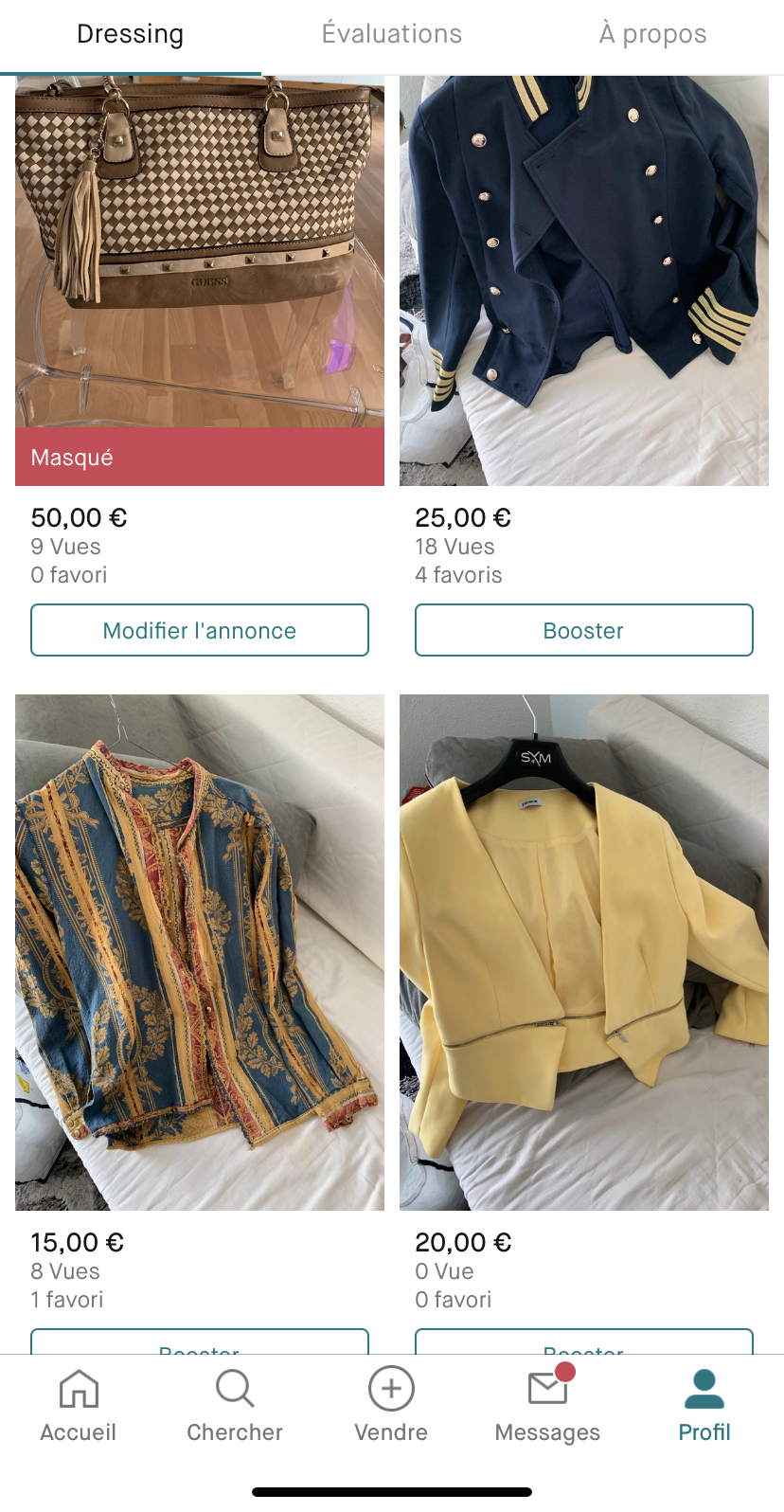Switch to the Évaluations tab
The width and height of the screenshot is (784, 1512).
391,33
